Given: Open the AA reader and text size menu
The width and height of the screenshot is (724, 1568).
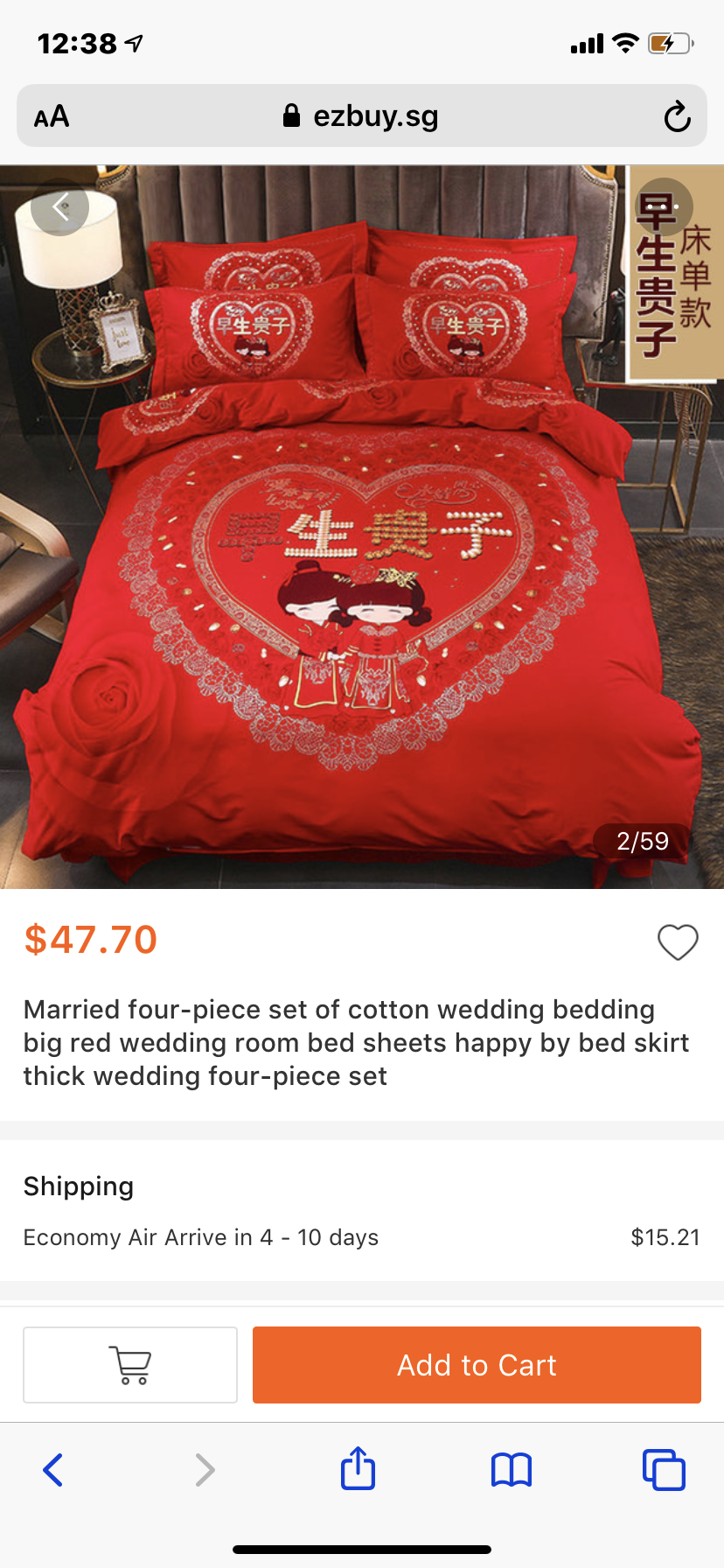Looking at the screenshot, I should click(52, 116).
